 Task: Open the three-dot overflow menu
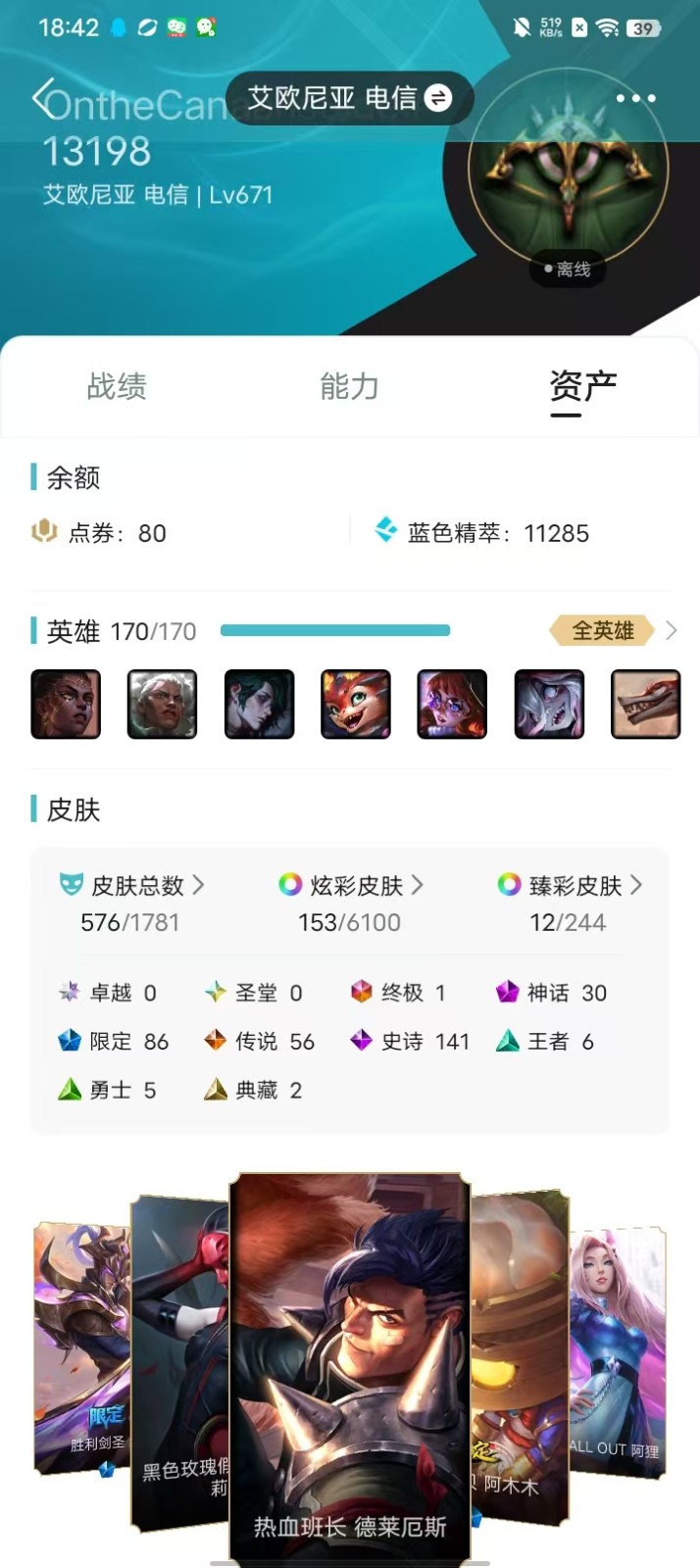point(635,98)
